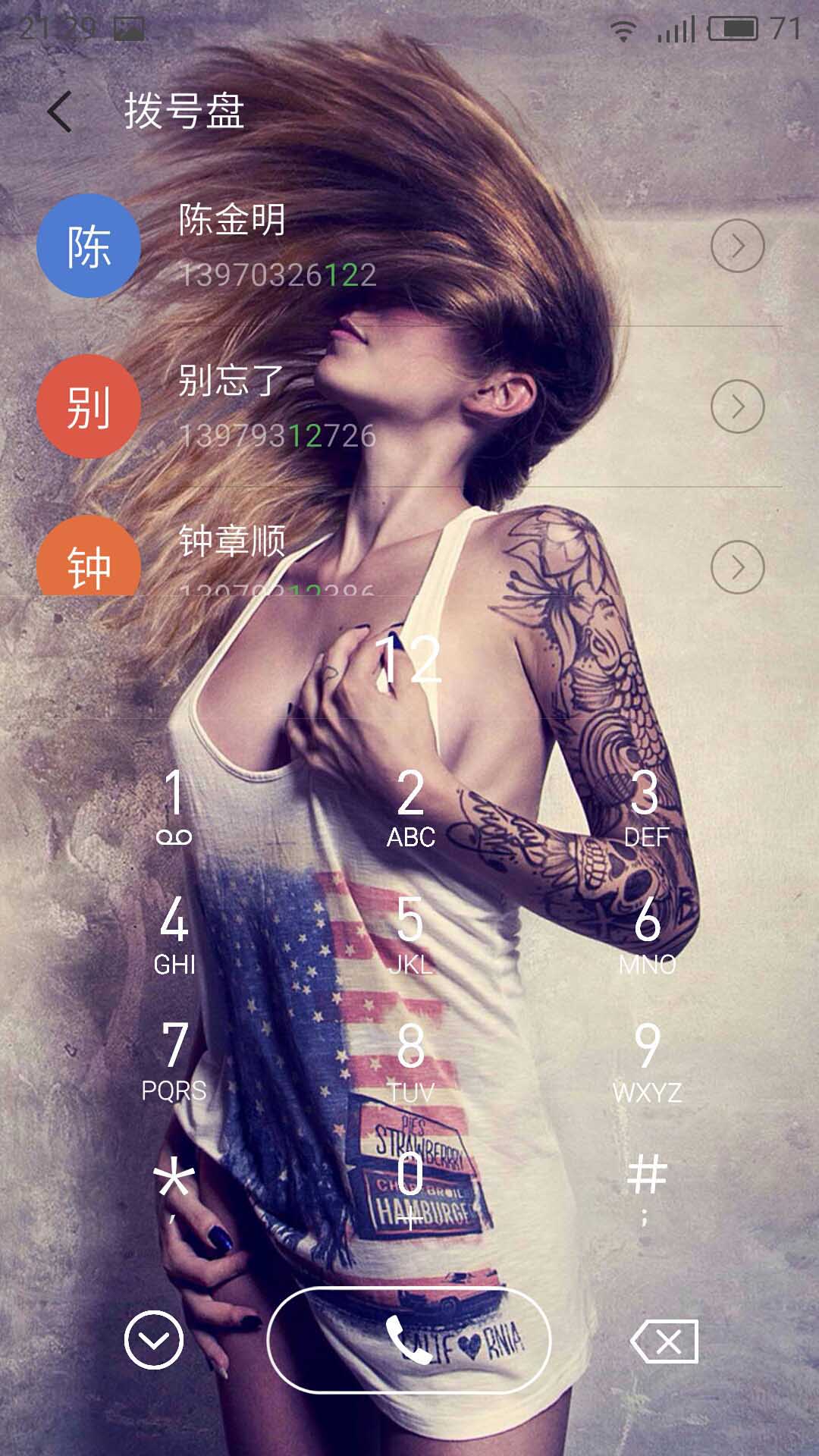Delete the last dialed digit
This screenshot has height=1456, width=819.
point(664,1341)
